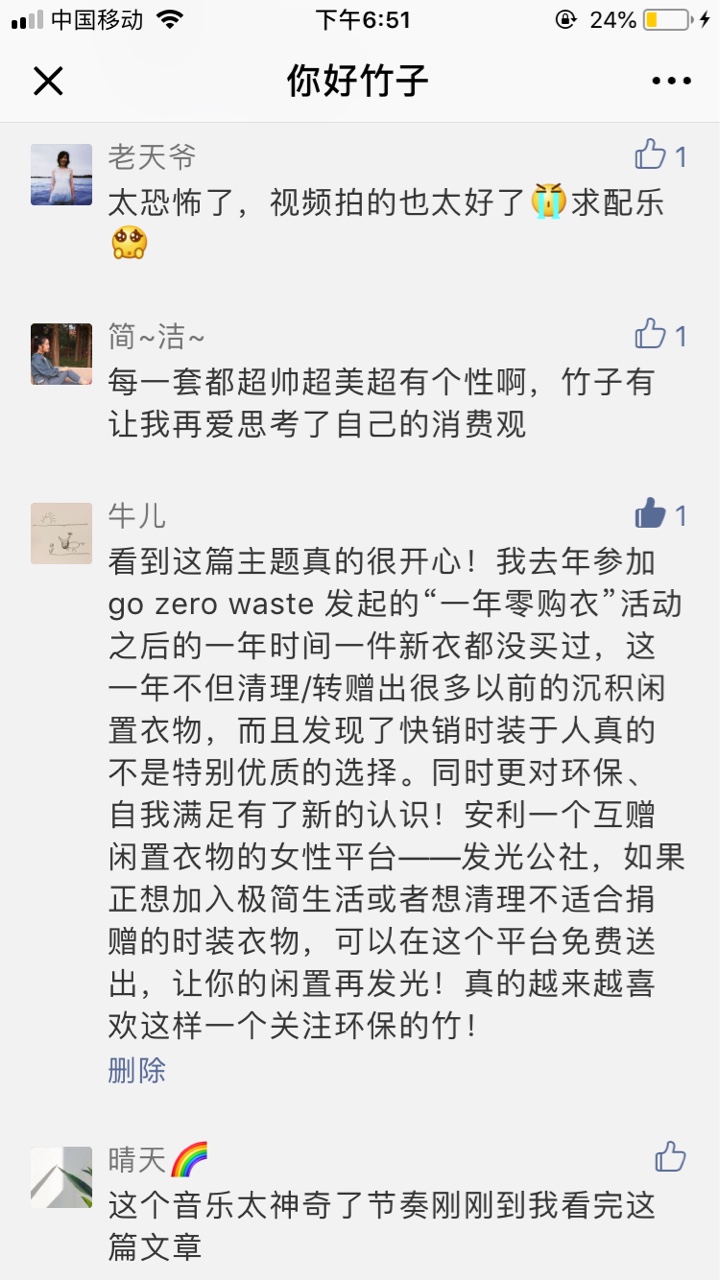Open the three-dot more options menu

point(671,81)
